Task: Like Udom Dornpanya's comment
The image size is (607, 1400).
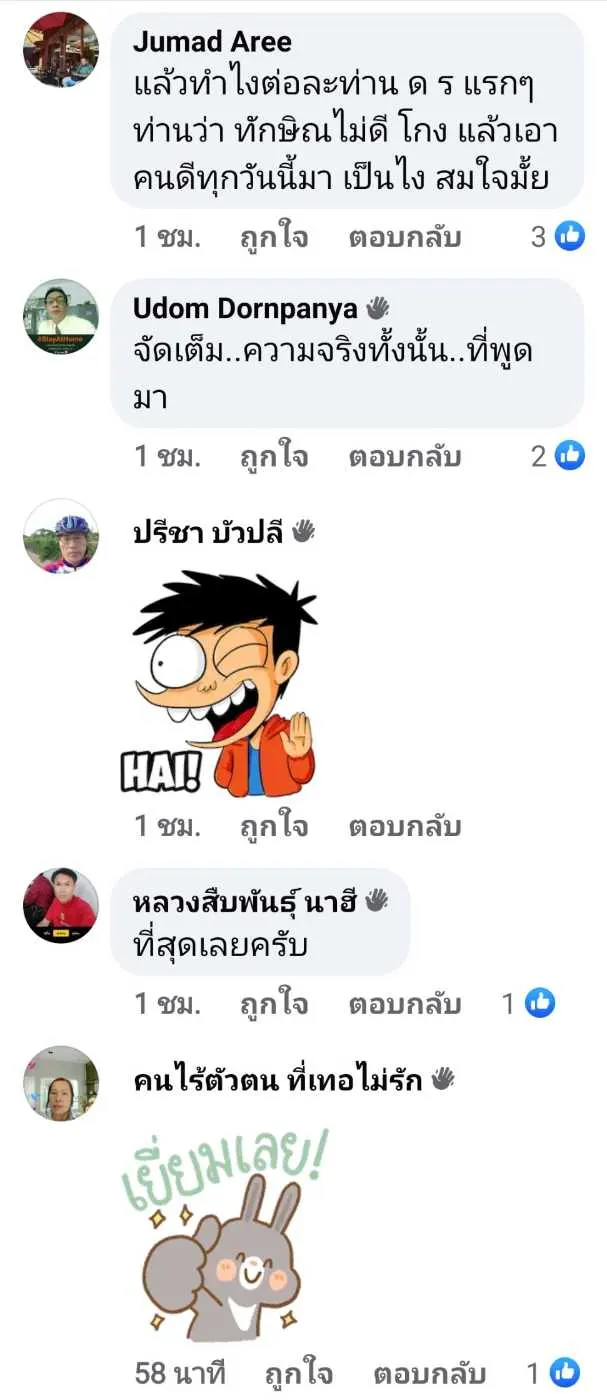Action: [x=273, y=457]
